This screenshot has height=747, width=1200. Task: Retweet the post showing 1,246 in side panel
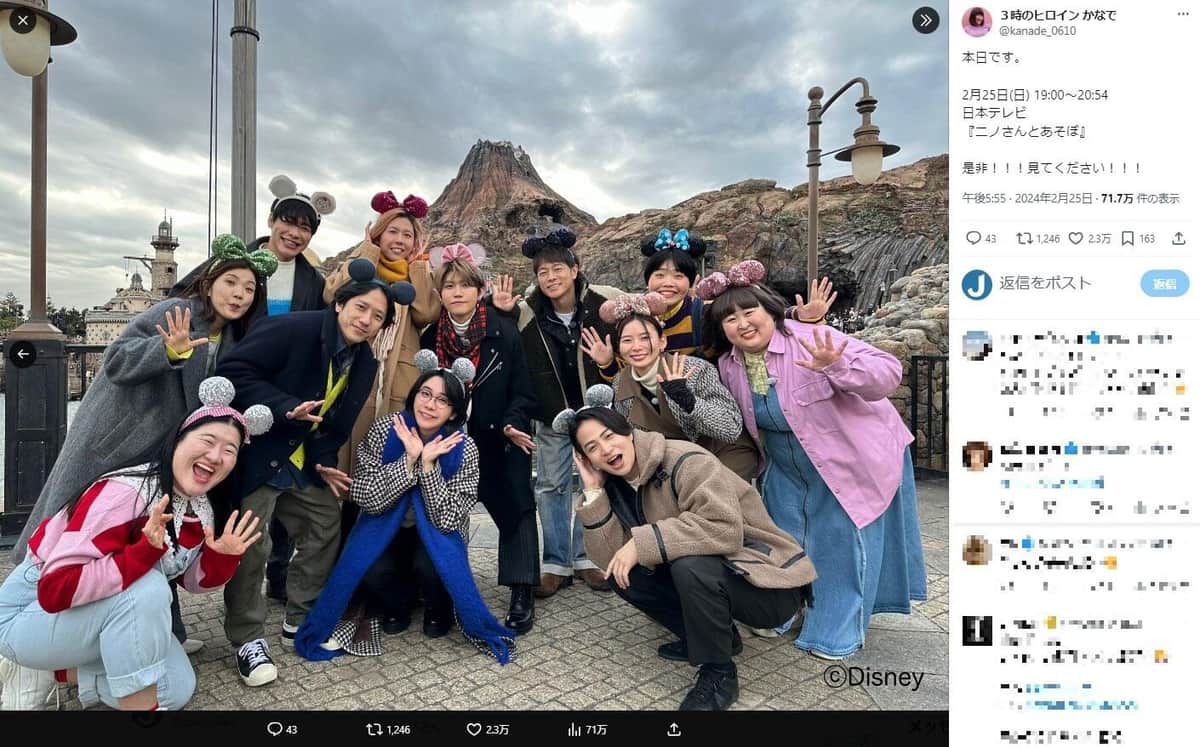(1025, 238)
